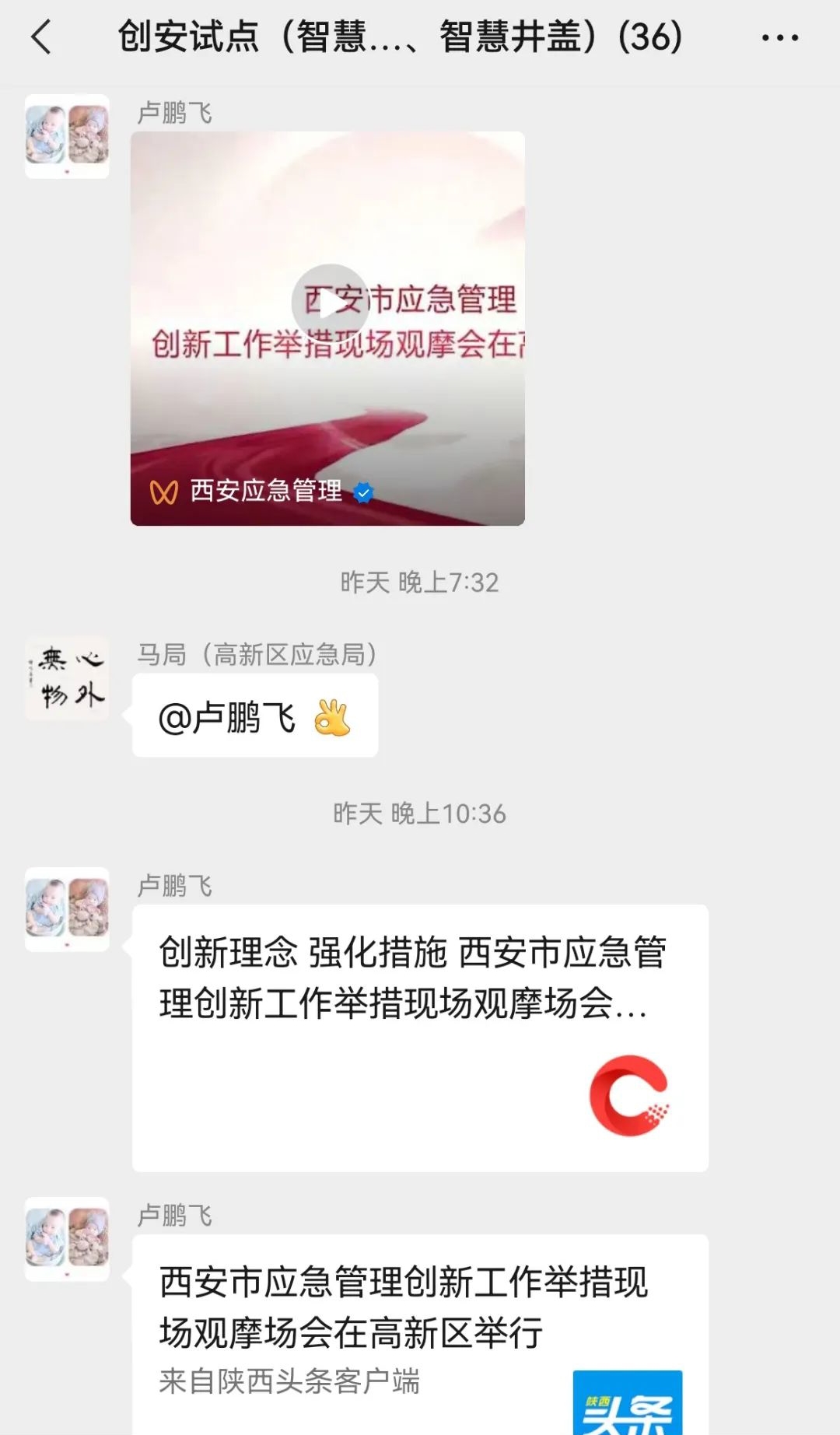This screenshot has height=1435, width=840.
Task: Open 卢鹏飞's avatar above the video message
Action: (67, 136)
